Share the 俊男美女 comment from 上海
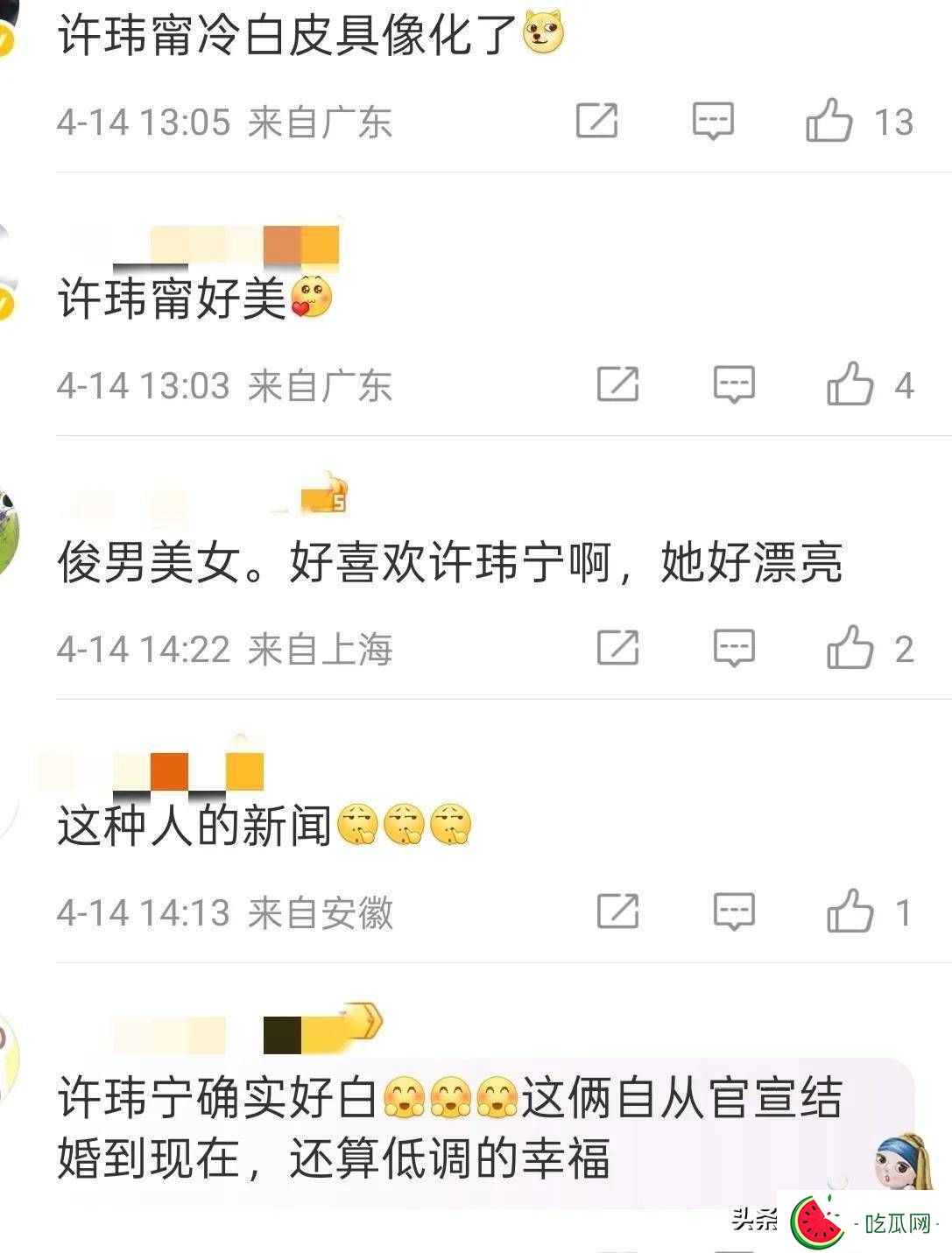This screenshot has width=952, height=1253. tap(617, 648)
